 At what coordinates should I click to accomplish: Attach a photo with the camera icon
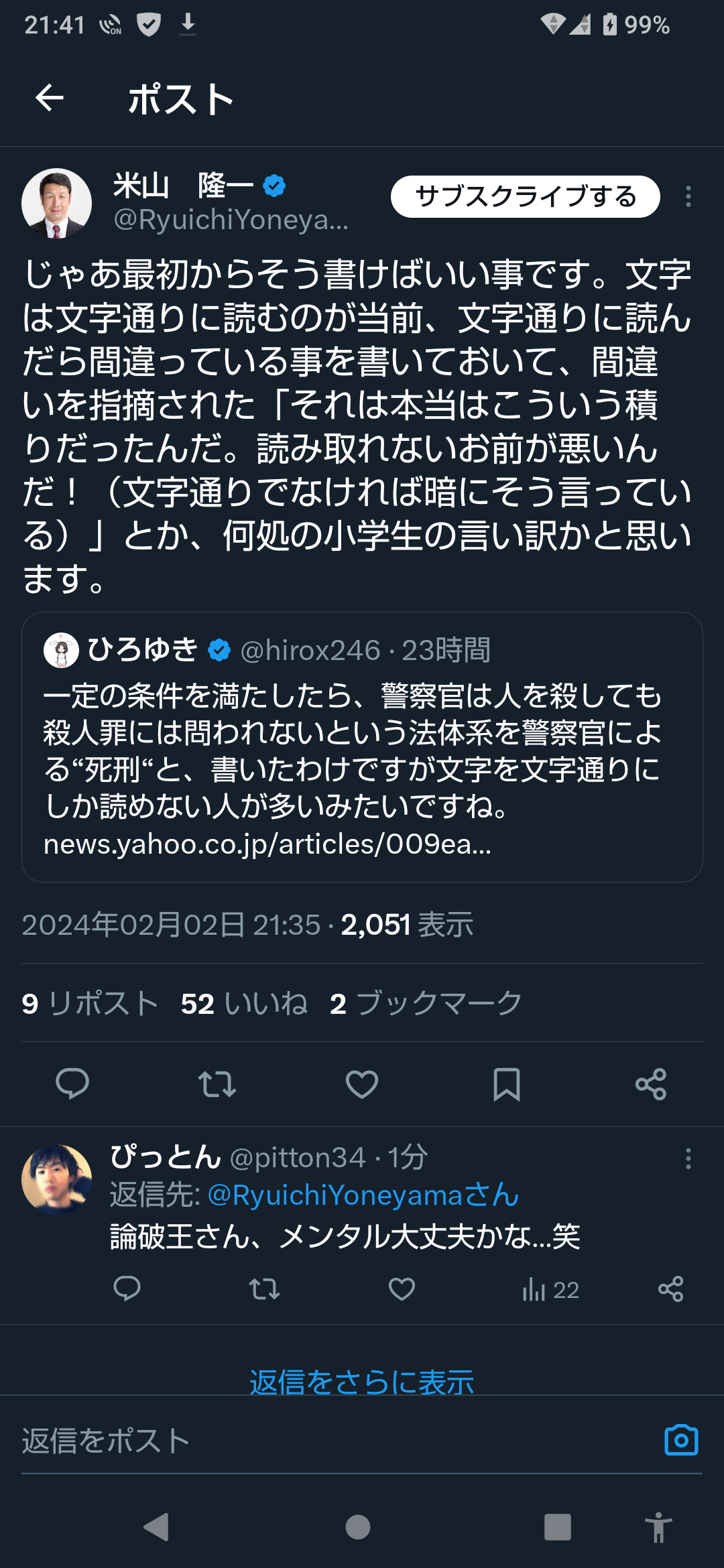tap(681, 1439)
